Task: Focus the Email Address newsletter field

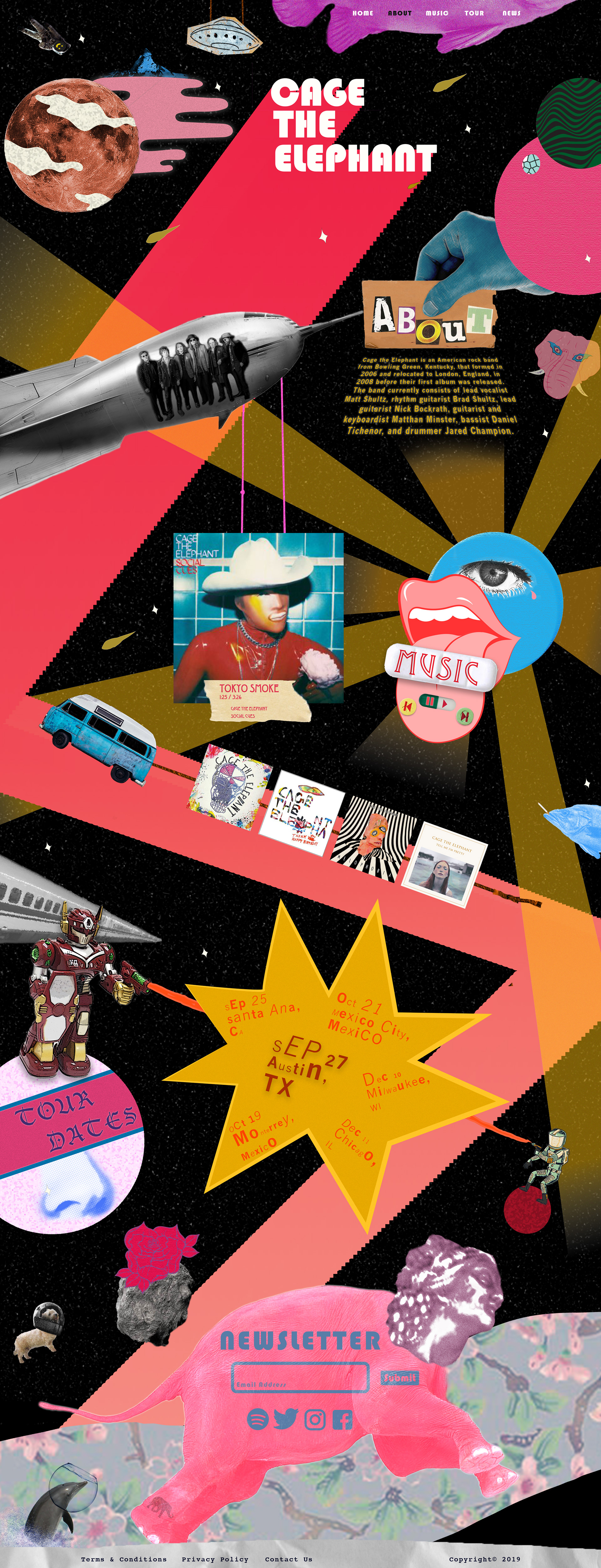Action: [x=300, y=1378]
